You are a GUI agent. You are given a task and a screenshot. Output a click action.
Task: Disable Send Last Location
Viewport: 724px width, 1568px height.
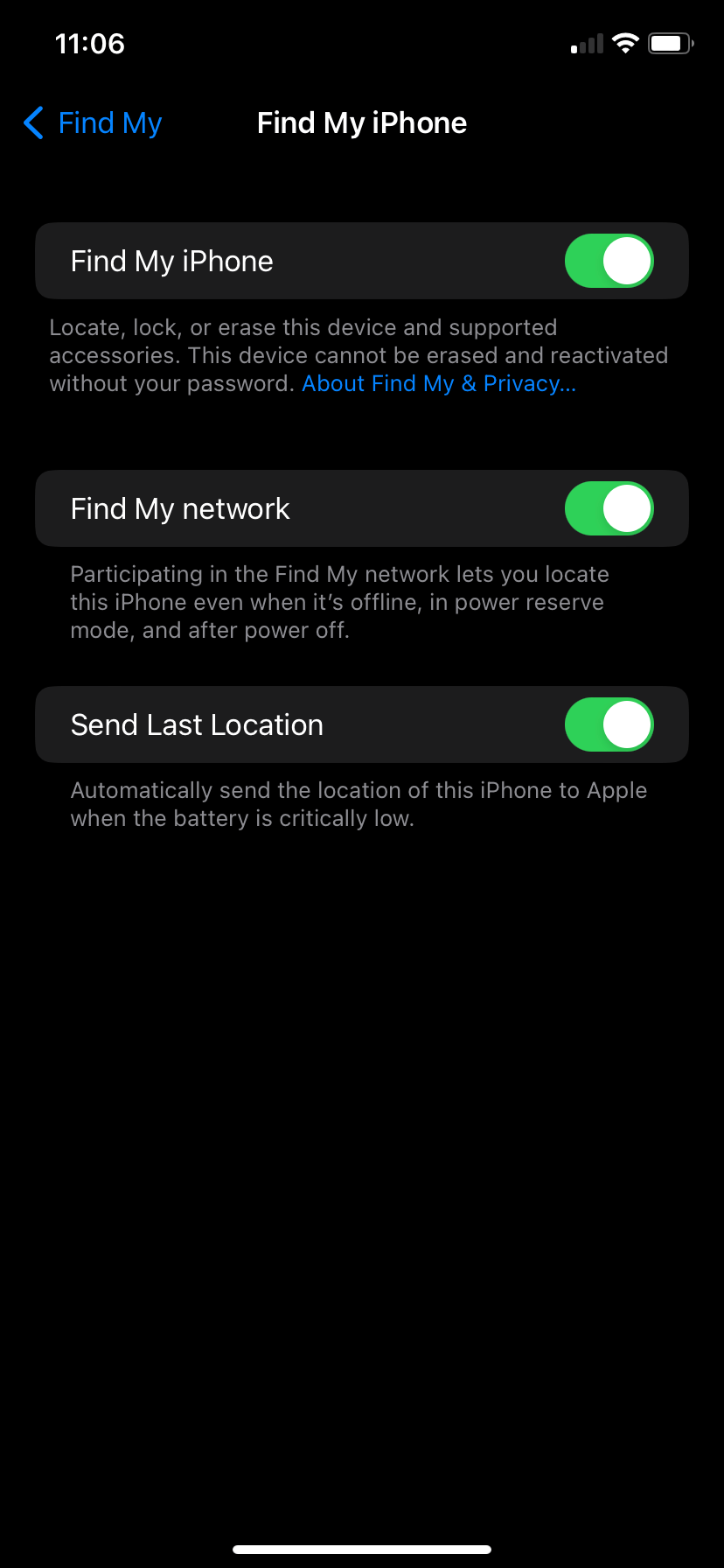click(609, 724)
